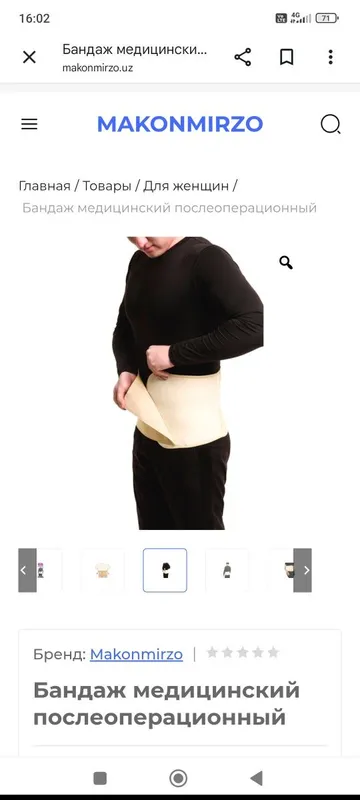Zoom the product image with magnifier
This screenshot has width=360, height=800.
[286, 263]
